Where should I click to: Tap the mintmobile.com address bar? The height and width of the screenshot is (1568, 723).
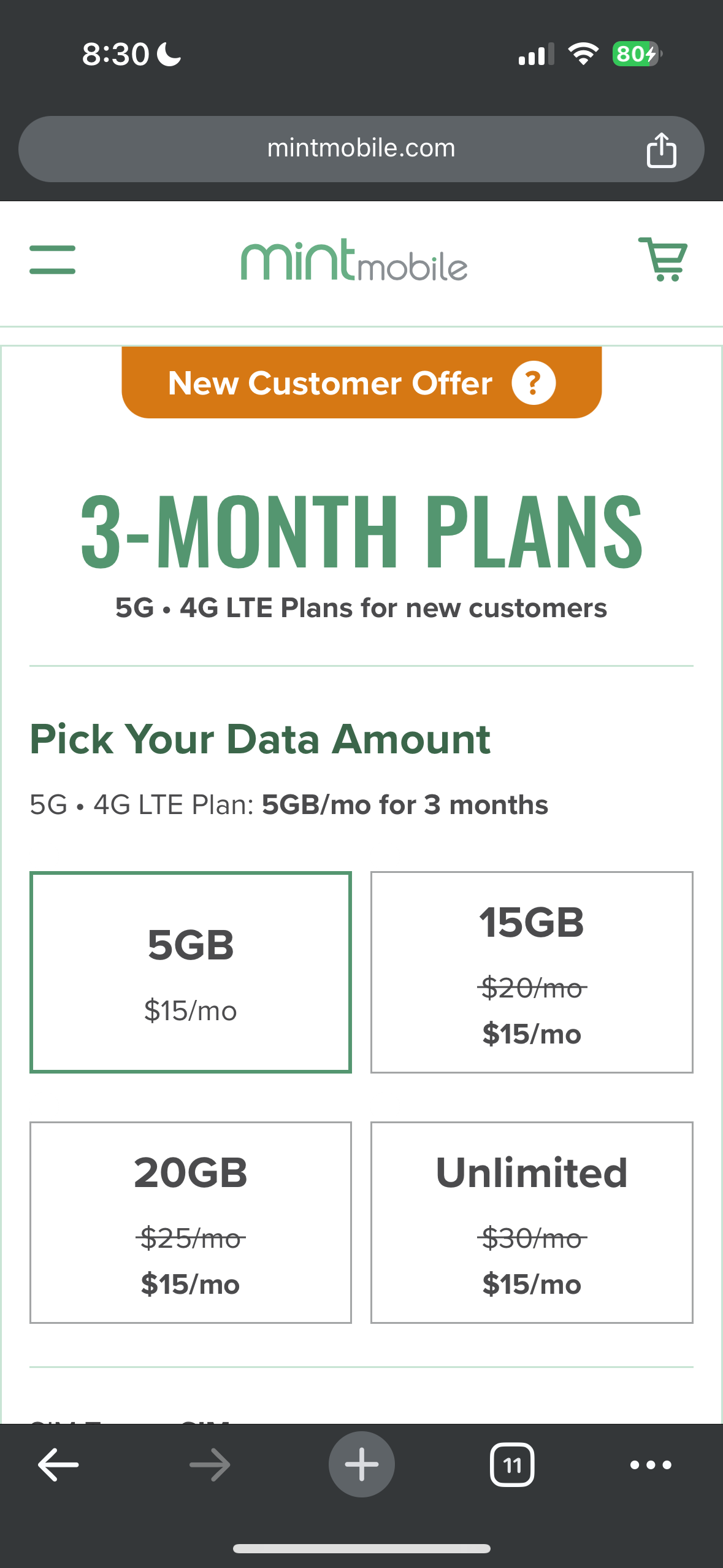[x=361, y=148]
